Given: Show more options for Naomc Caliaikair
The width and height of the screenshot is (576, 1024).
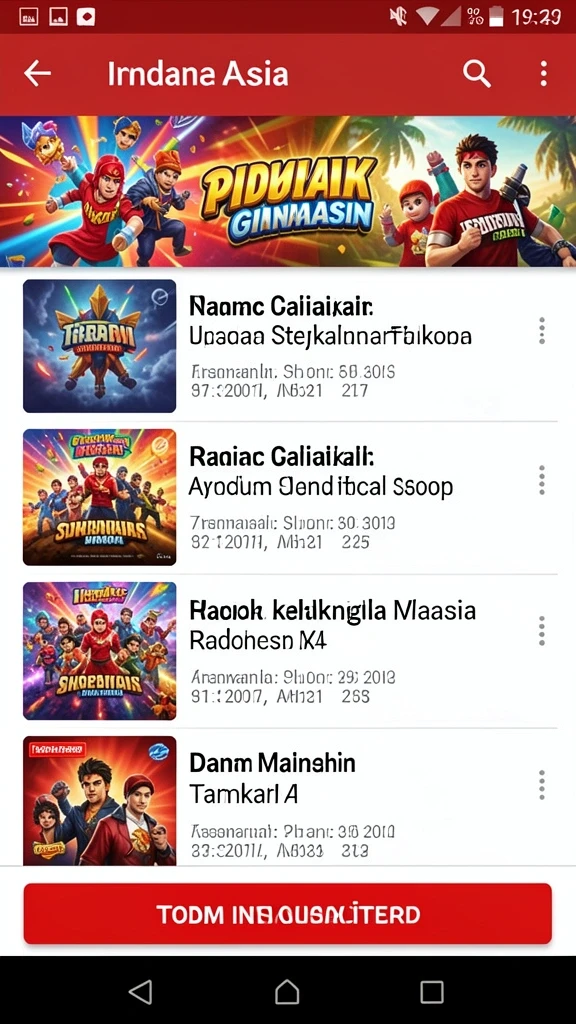Looking at the screenshot, I should tap(541, 331).
